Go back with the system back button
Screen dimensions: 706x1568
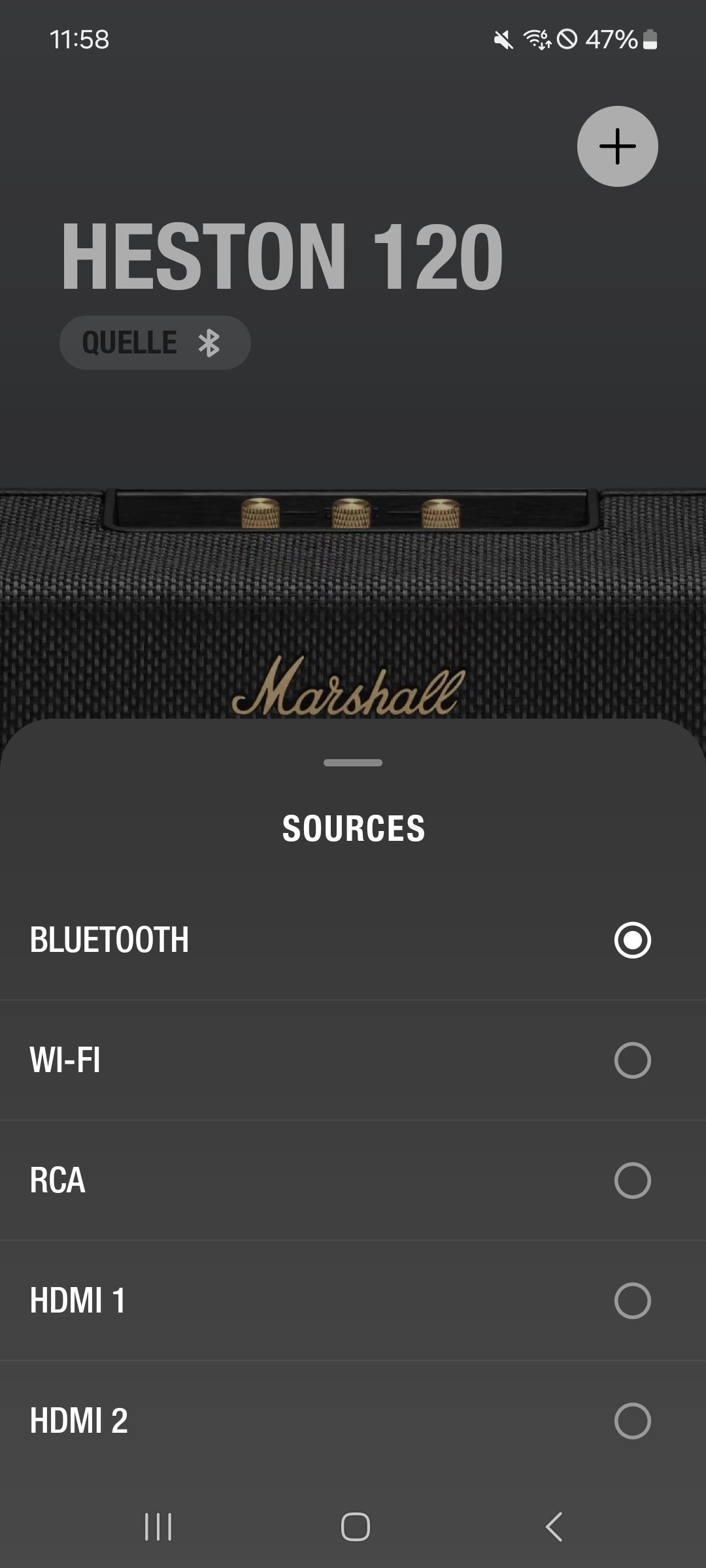point(554,1527)
